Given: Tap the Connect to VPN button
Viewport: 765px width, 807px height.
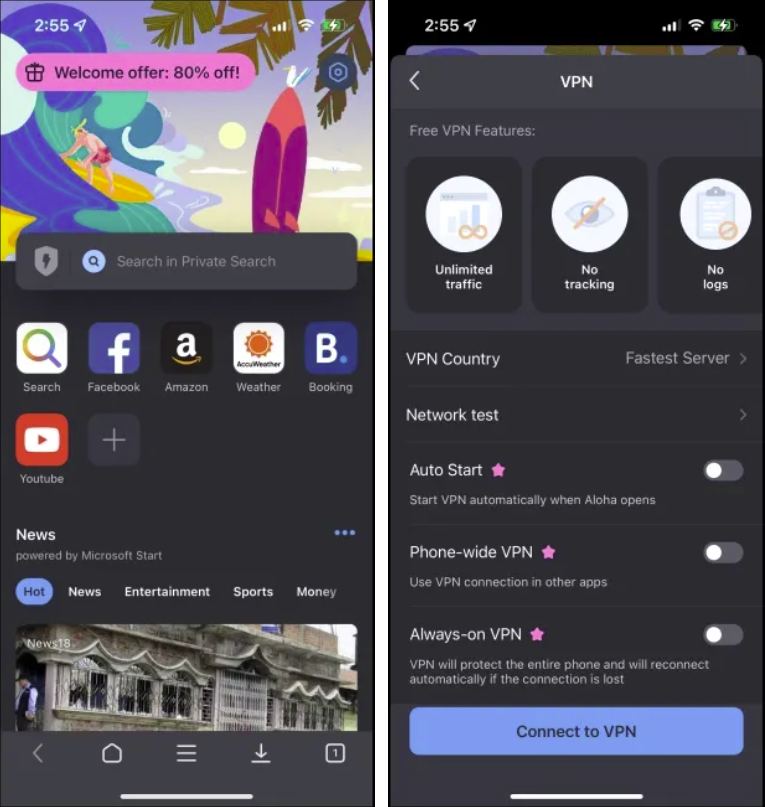Looking at the screenshot, I should tap(576, 732).
